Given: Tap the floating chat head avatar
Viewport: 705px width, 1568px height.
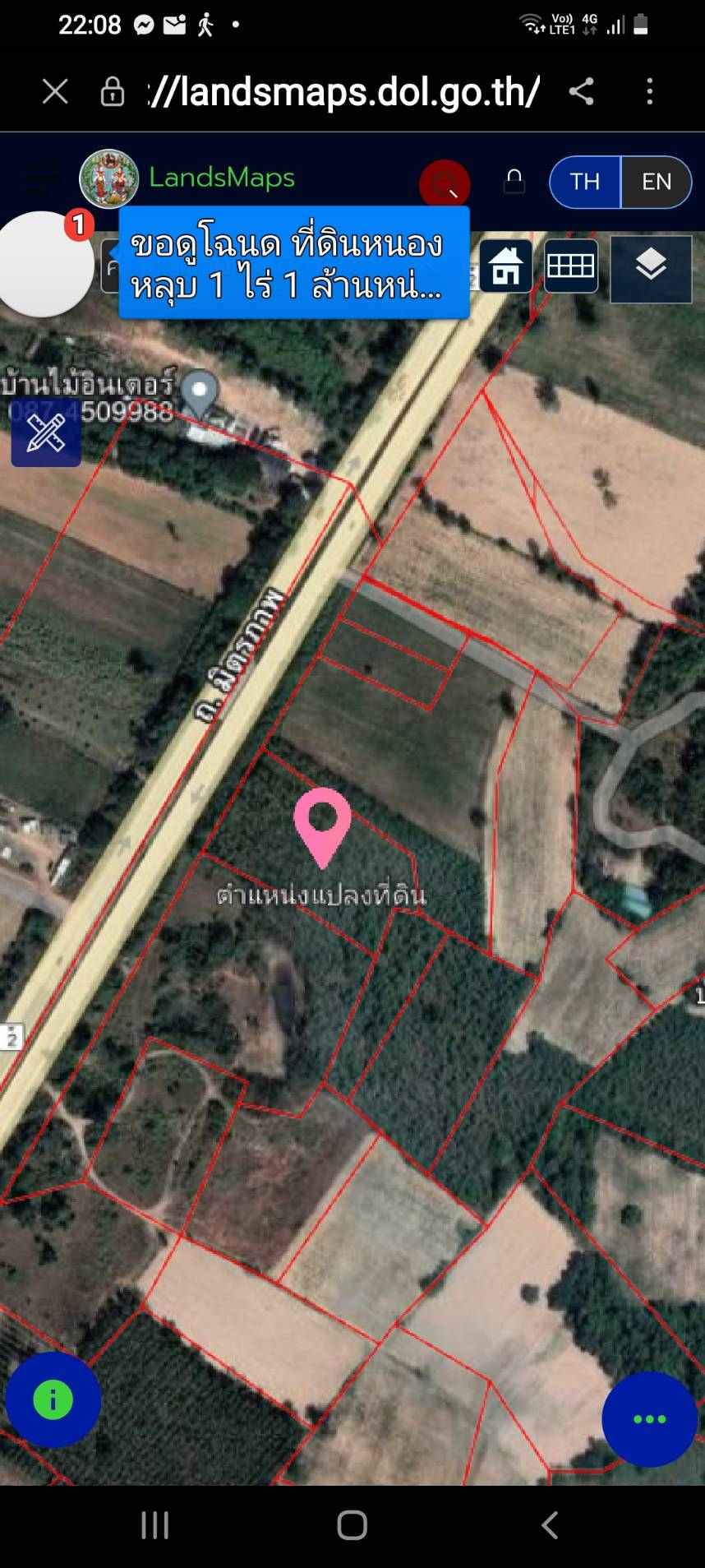Looking at the screenshot, I should click(44, 265).
